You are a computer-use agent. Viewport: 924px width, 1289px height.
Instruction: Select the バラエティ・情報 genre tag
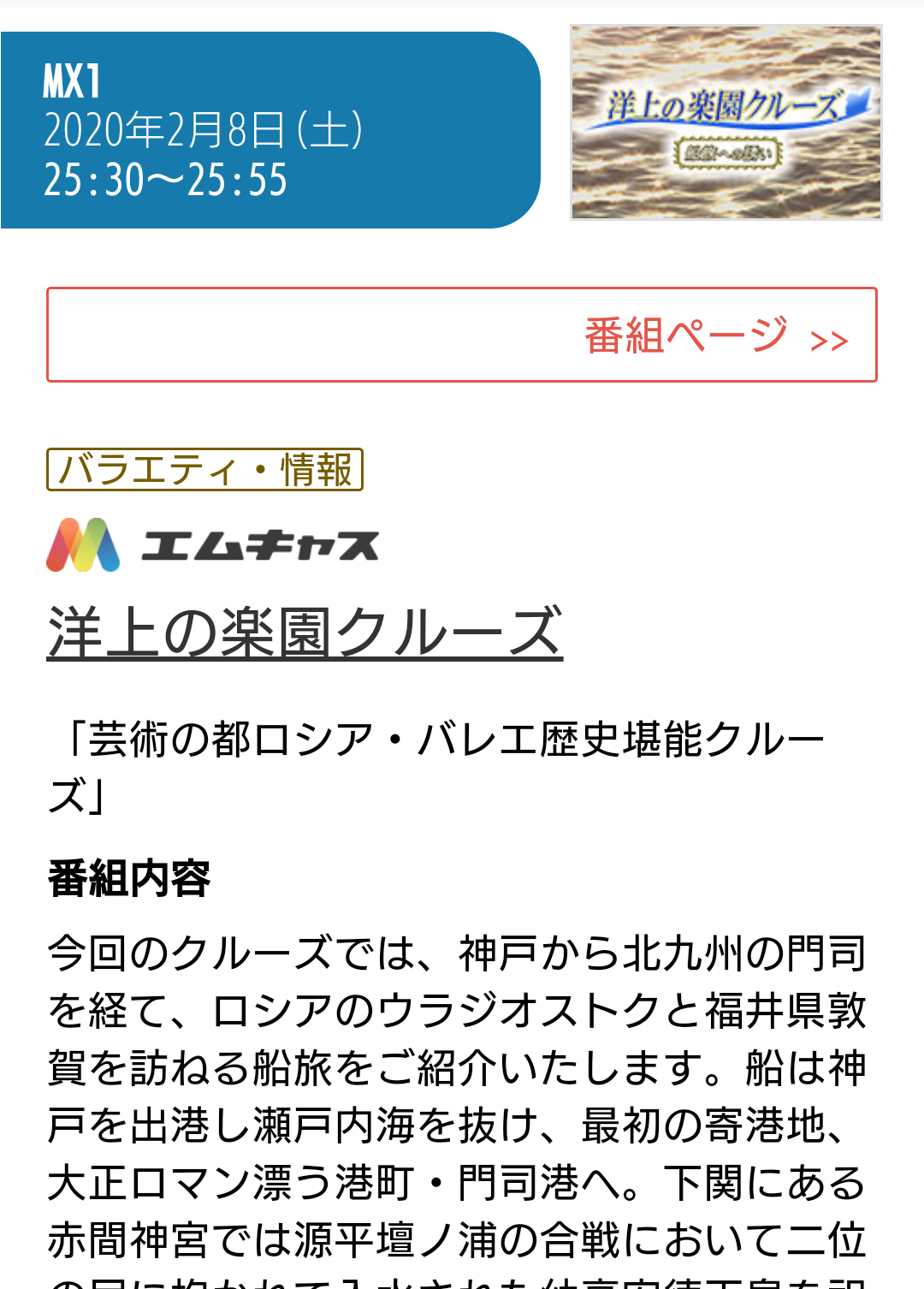205,470
